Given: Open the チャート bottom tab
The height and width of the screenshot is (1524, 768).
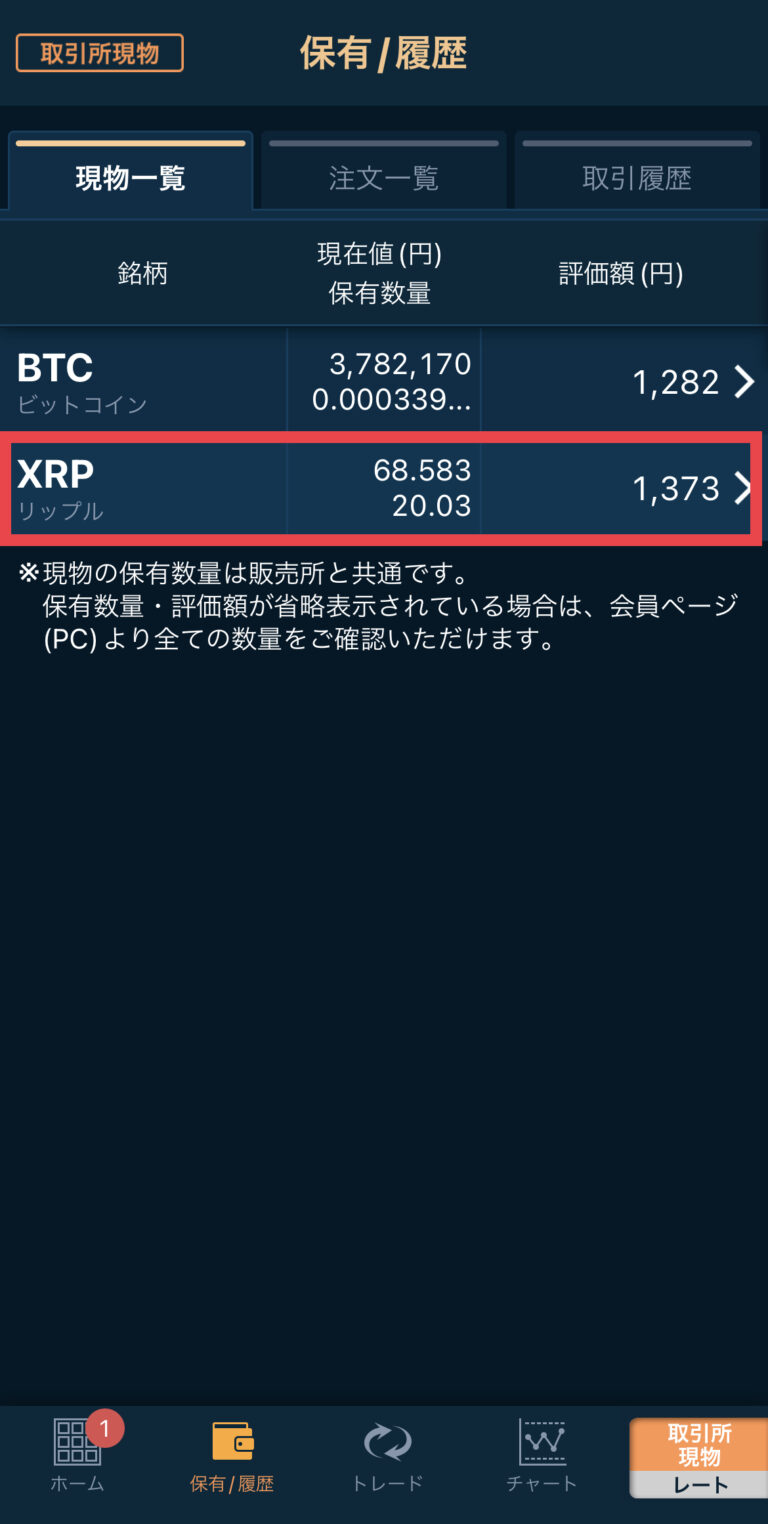Looking at the screenshot, I should coord(541,1455).
